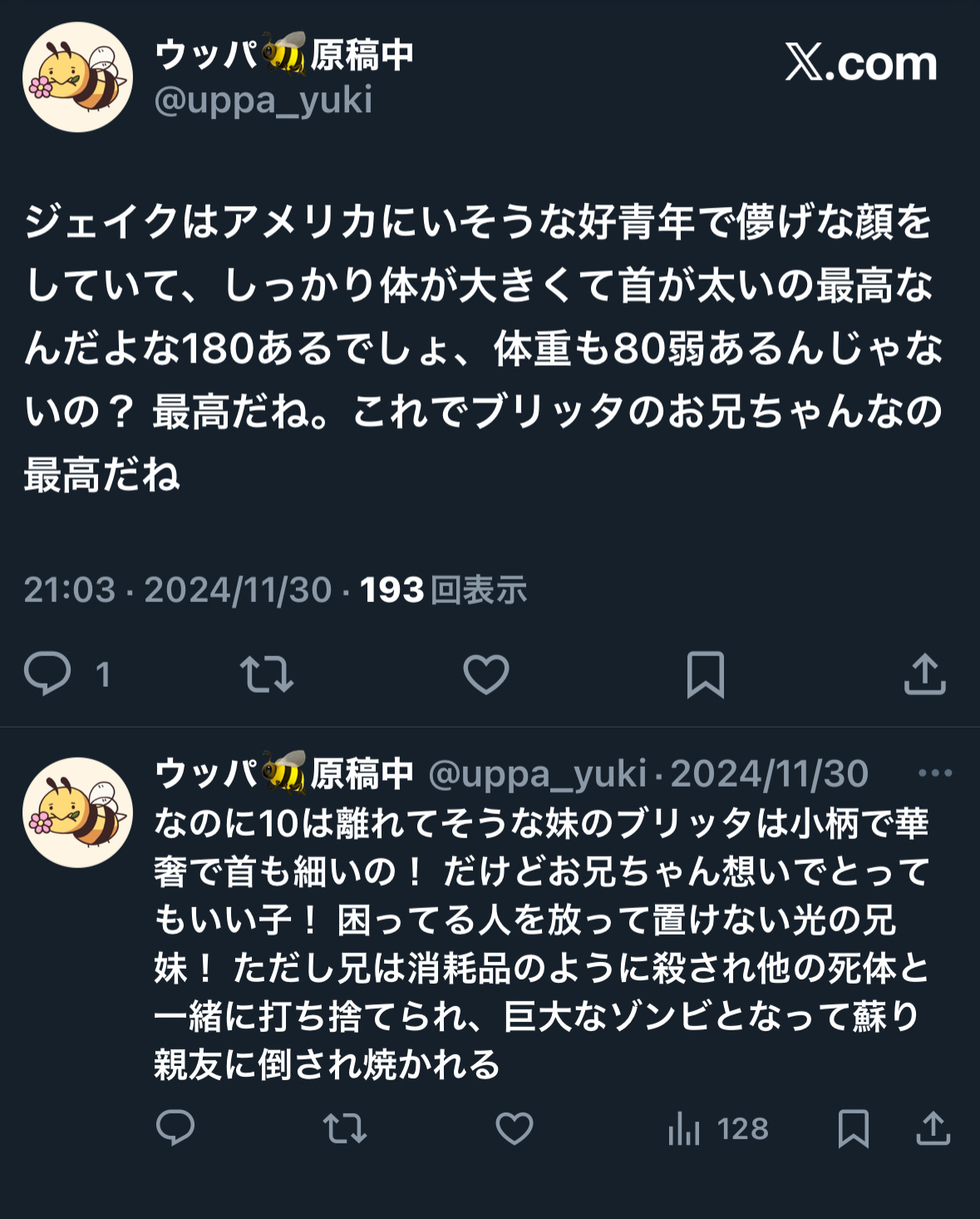Reply to the main post by ウッパ
The width and height of the screenshot is (980, 1219).
[47, 674]
